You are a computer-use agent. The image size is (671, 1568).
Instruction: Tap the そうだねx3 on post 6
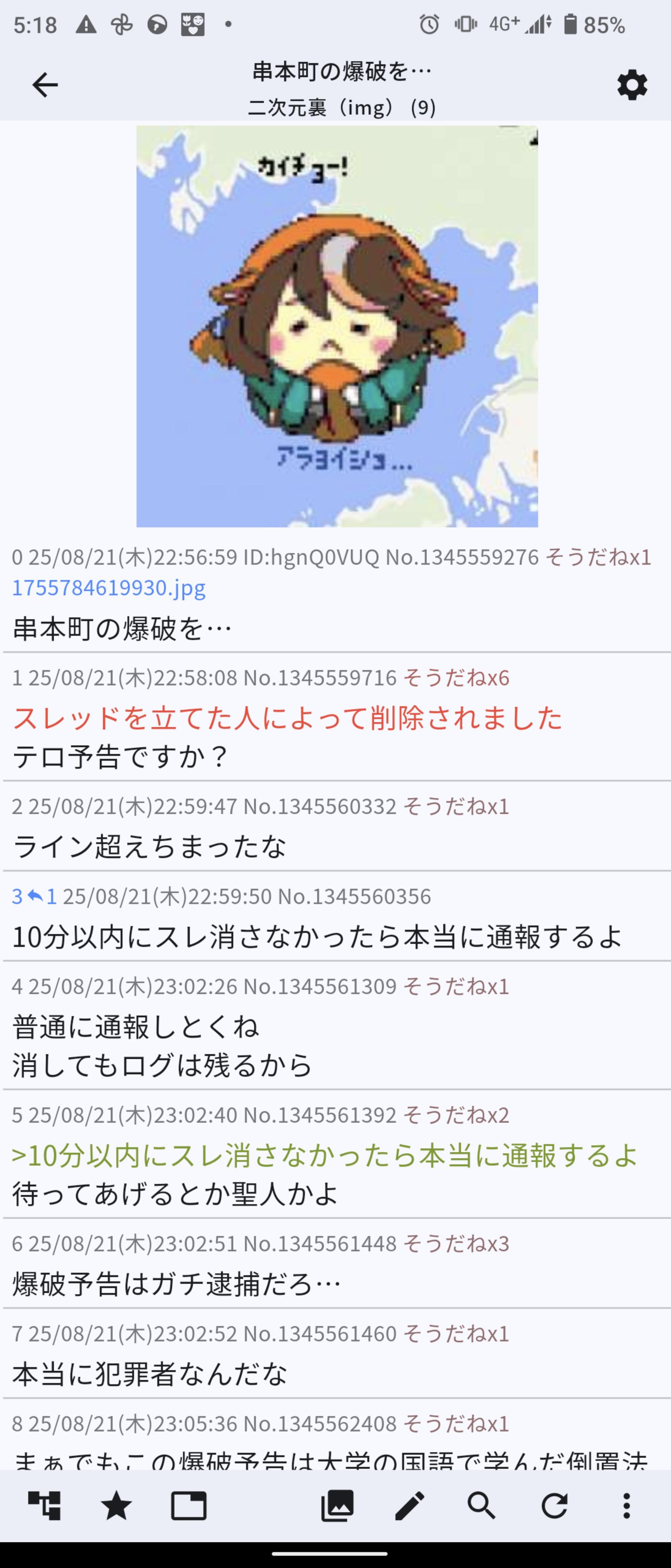pos(456,1243)
